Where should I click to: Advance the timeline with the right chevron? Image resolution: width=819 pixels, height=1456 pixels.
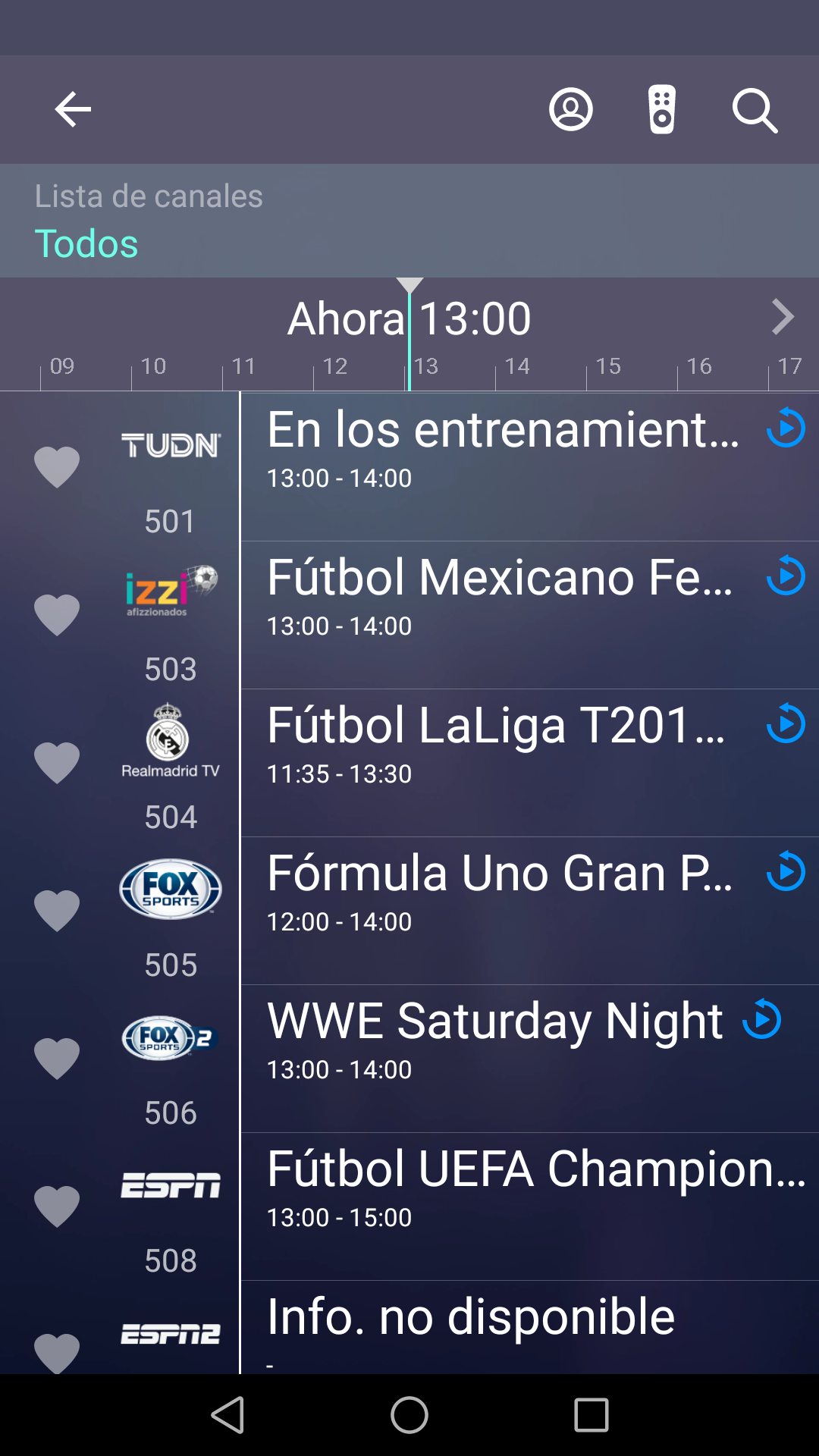(783, 317)
